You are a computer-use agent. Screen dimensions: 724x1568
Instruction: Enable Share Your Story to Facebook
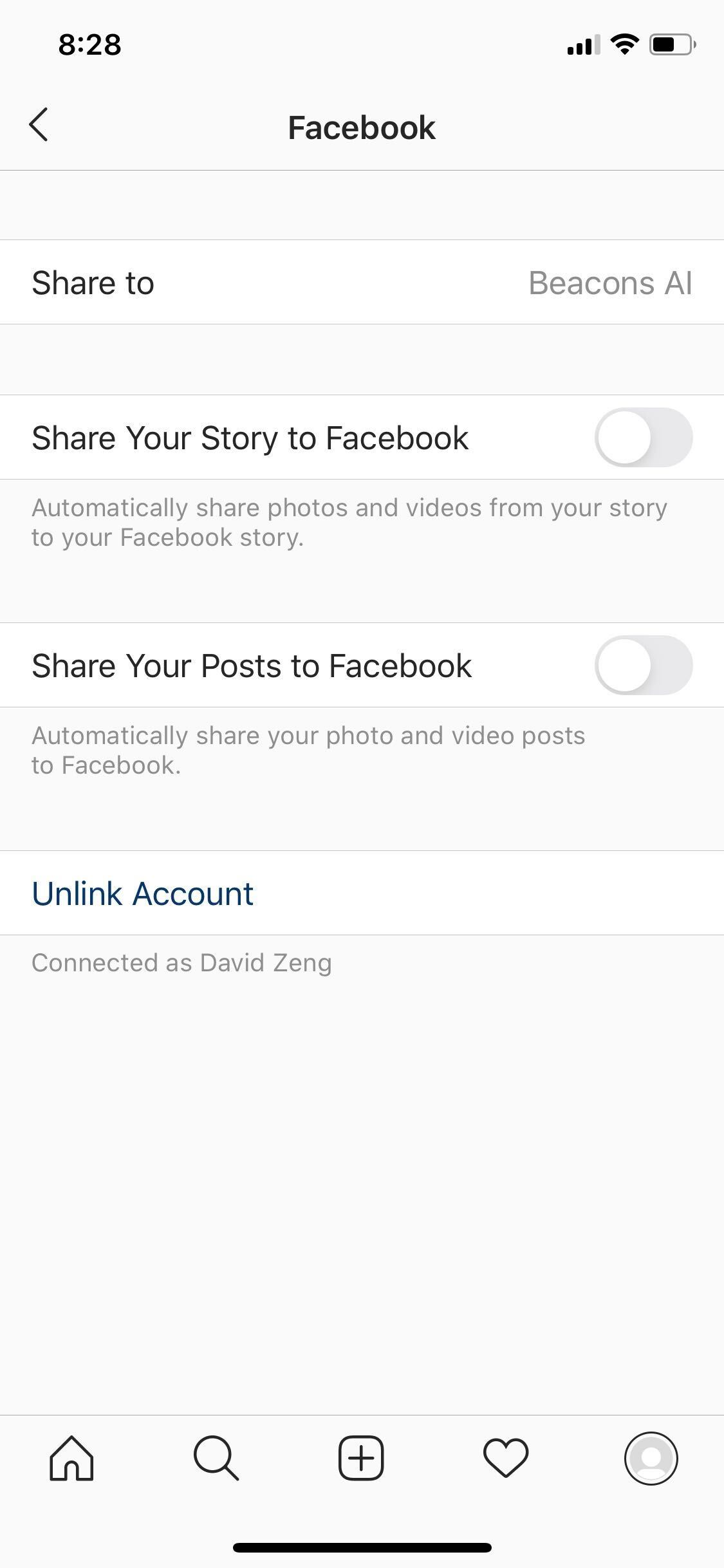643,438
